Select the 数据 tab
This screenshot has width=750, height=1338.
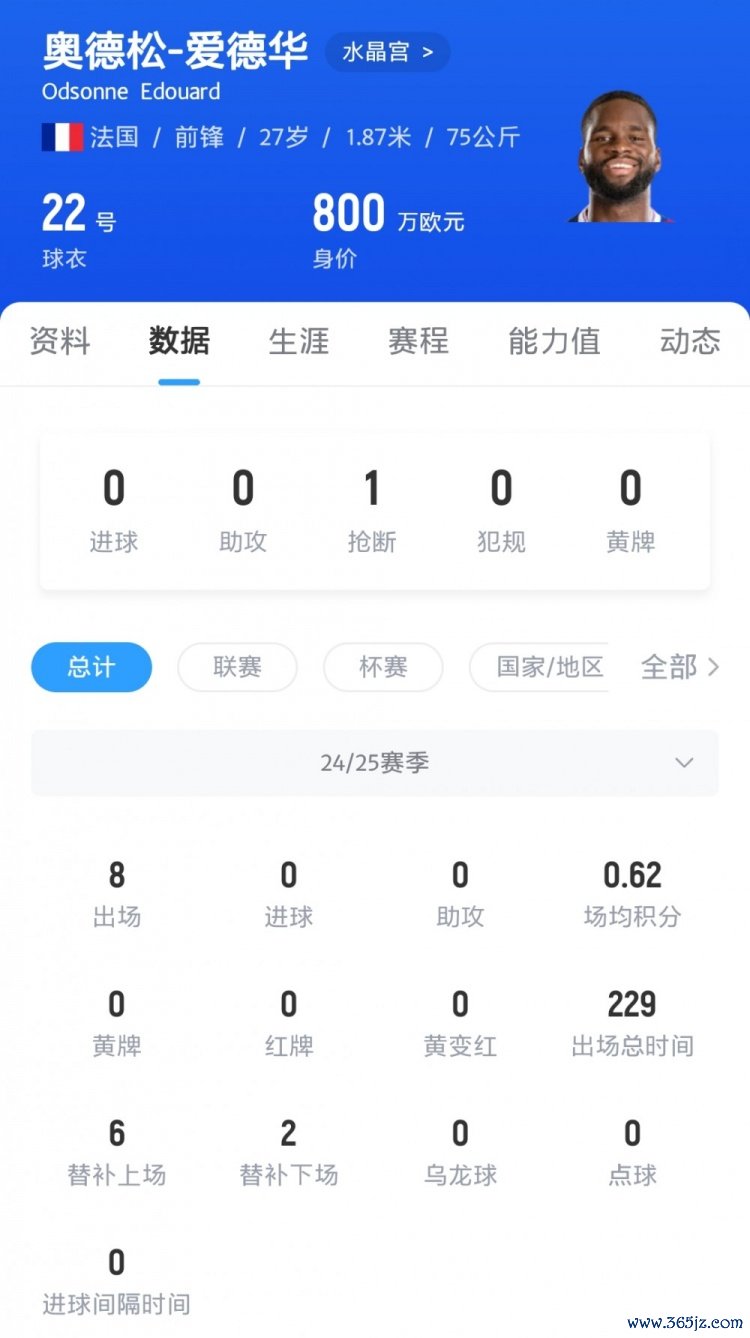(x=179, y=342)
